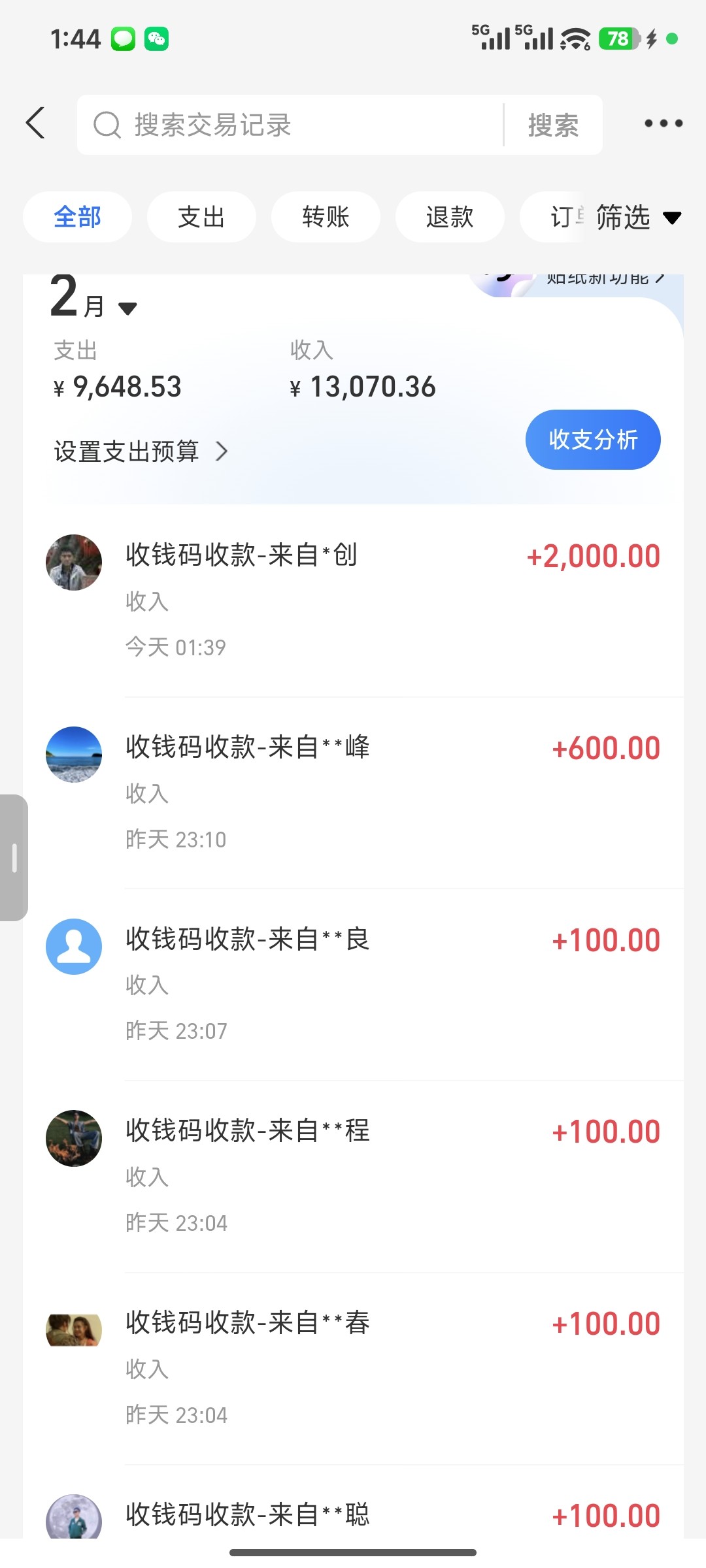Switch to the 转账 filter
706x1568 pixels.
point(326,217)
